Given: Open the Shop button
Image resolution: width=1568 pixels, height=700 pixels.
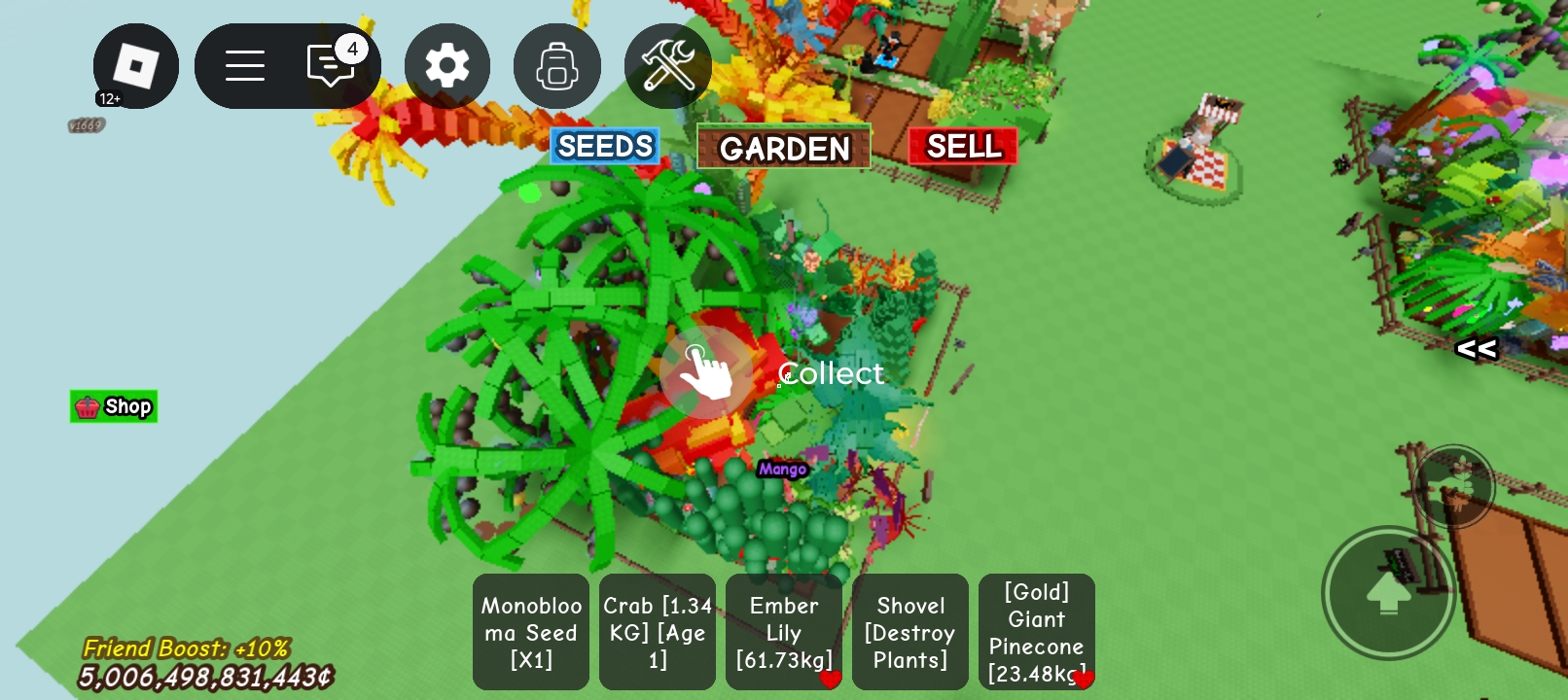Looking at the screenshot, I should (x=114, y=406).
